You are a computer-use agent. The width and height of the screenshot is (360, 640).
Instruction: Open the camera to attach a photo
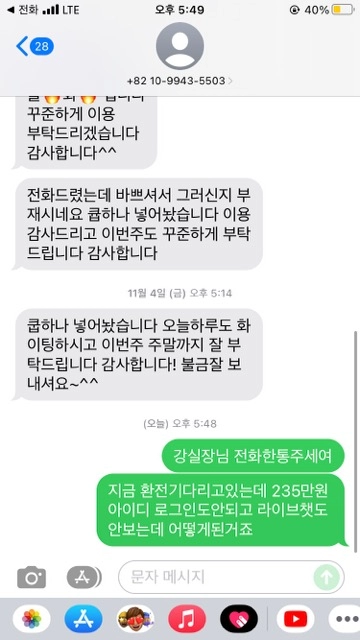click(x=31, y=577)
